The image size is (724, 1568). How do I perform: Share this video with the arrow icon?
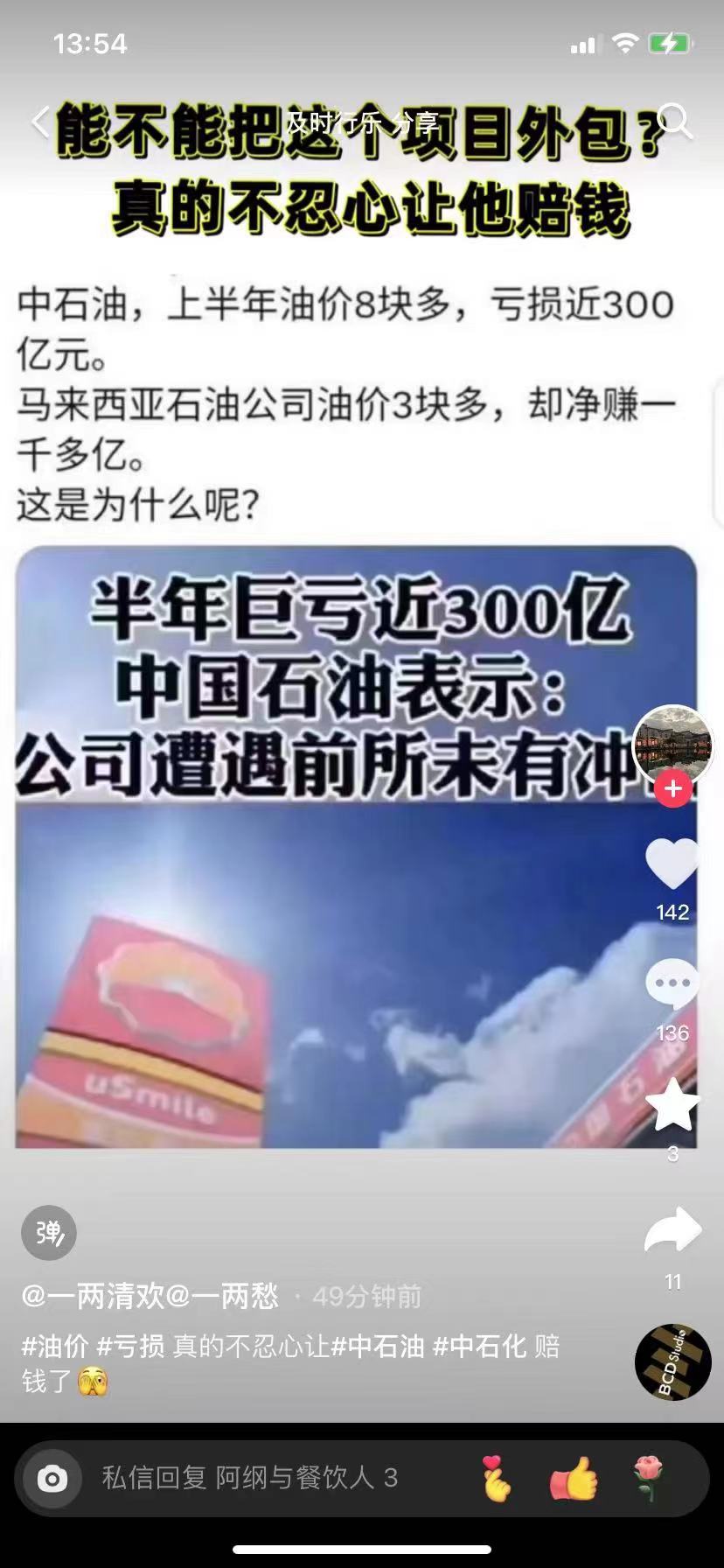pos(672,1232)
